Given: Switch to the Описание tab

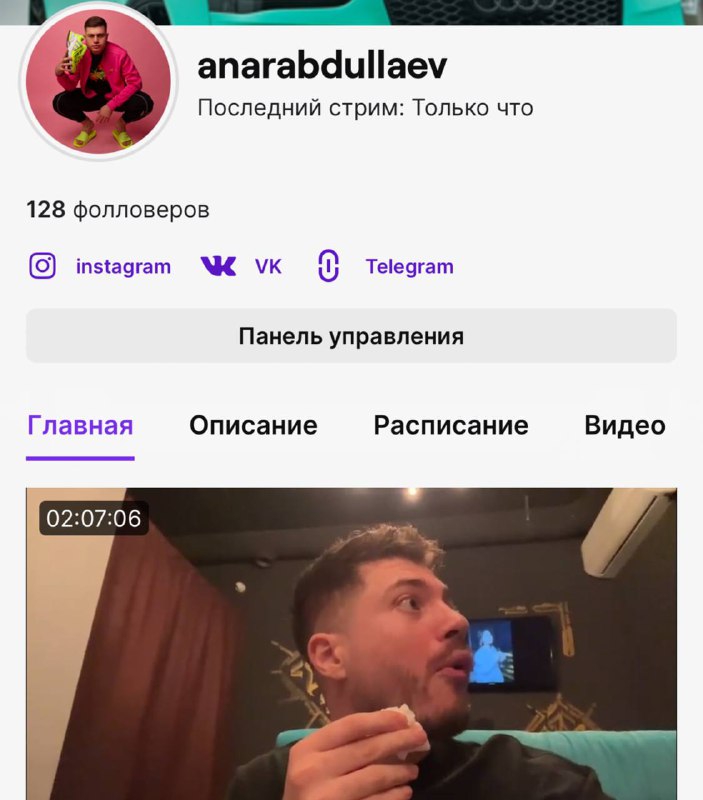Looking at the screenshot, I should 253,426.
